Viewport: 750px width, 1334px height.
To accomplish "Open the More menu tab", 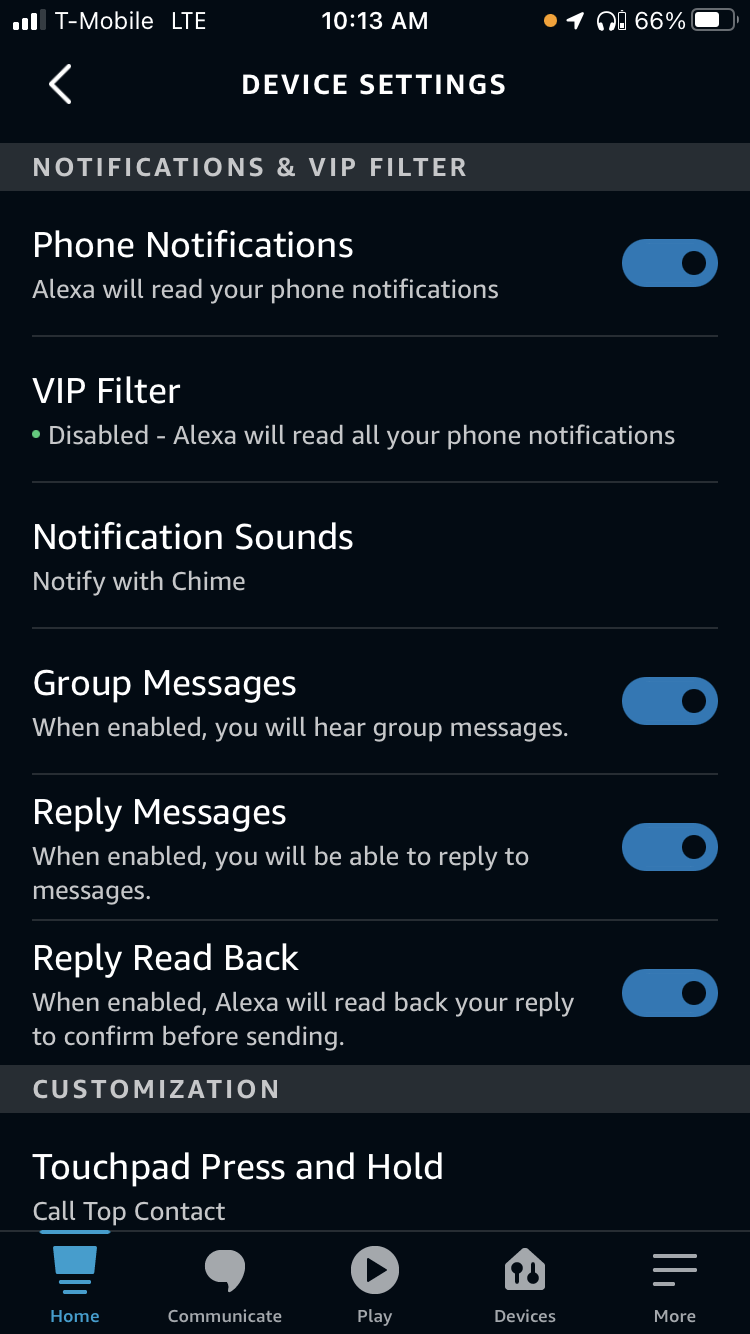I will (675, 1285).
